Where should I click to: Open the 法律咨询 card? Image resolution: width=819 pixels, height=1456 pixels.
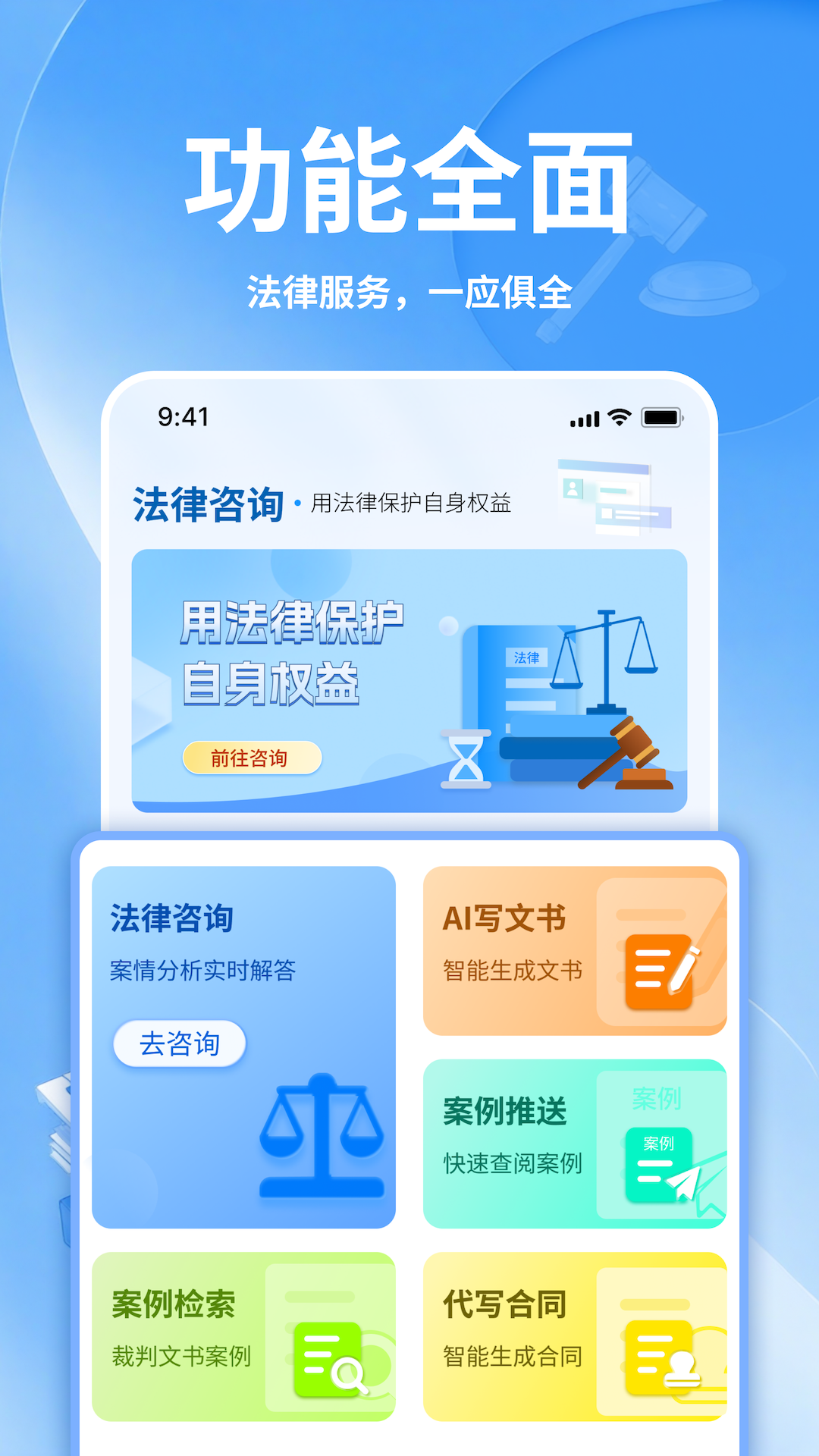[x=244, y=1046]
